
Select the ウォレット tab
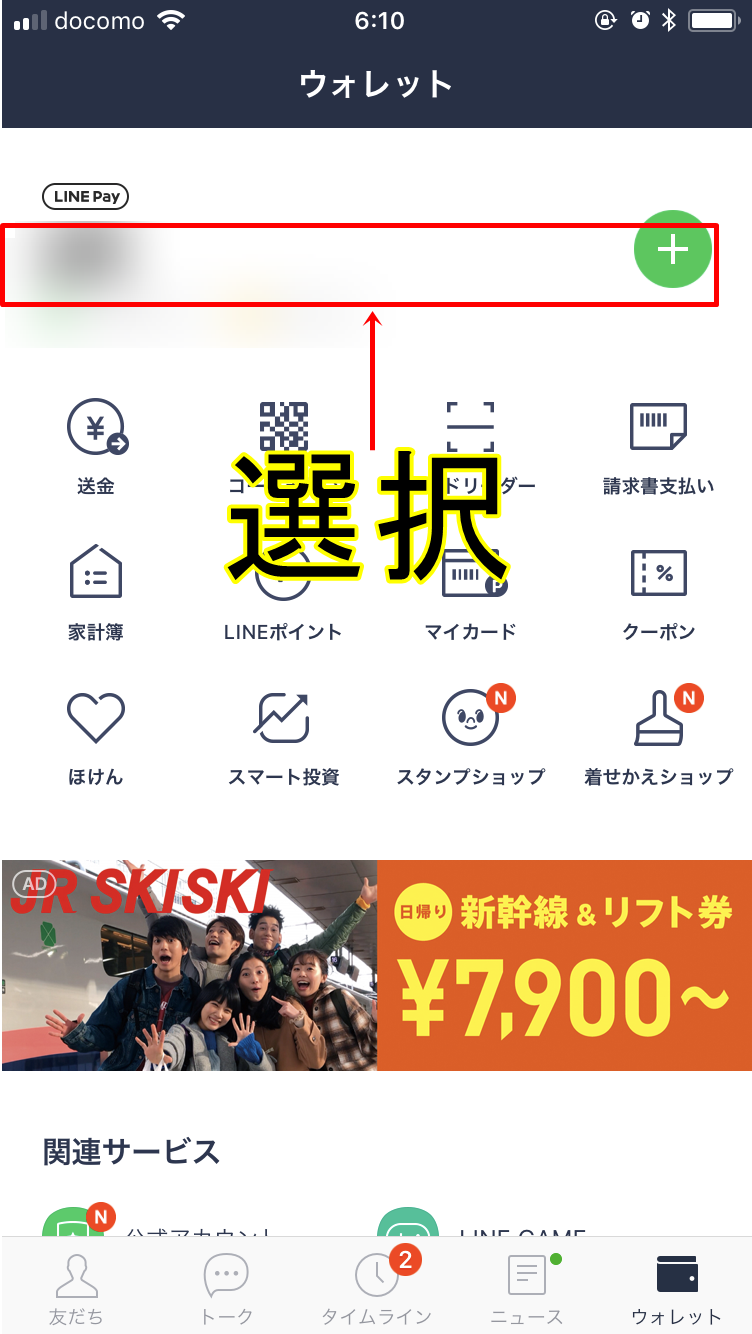point(676,1288)
